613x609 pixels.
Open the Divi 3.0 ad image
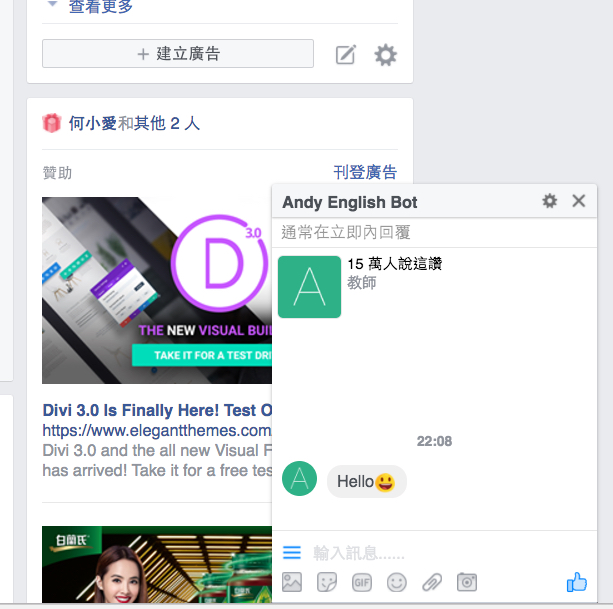coord(157,290)
